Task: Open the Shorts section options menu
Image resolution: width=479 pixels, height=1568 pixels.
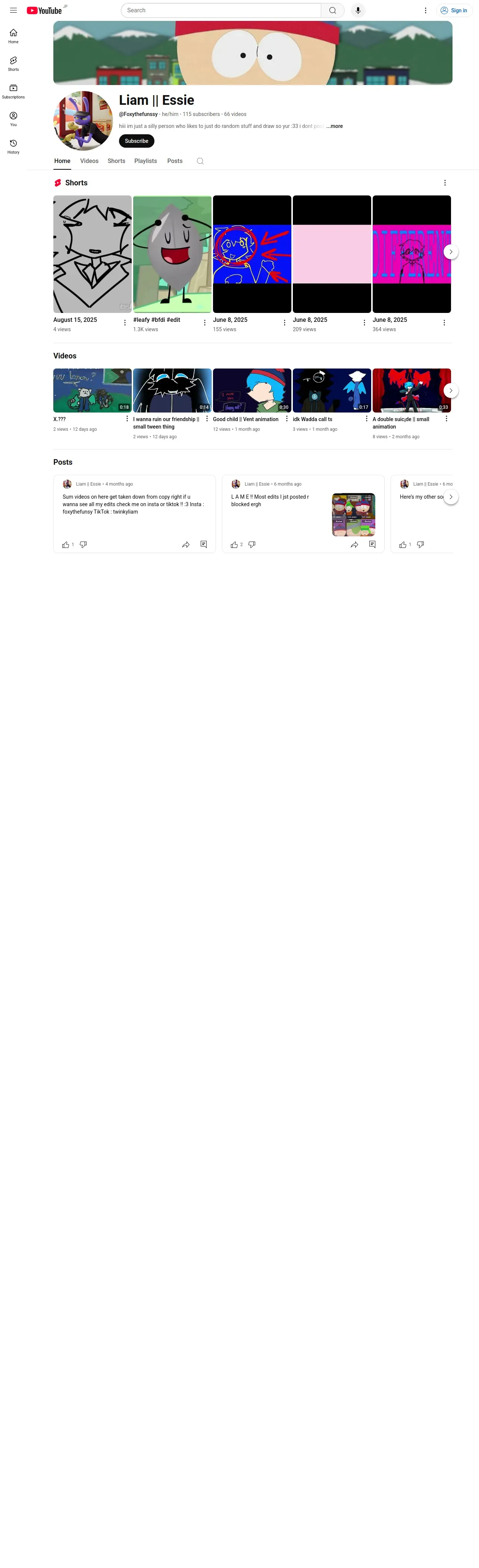Action: point(445,183)
